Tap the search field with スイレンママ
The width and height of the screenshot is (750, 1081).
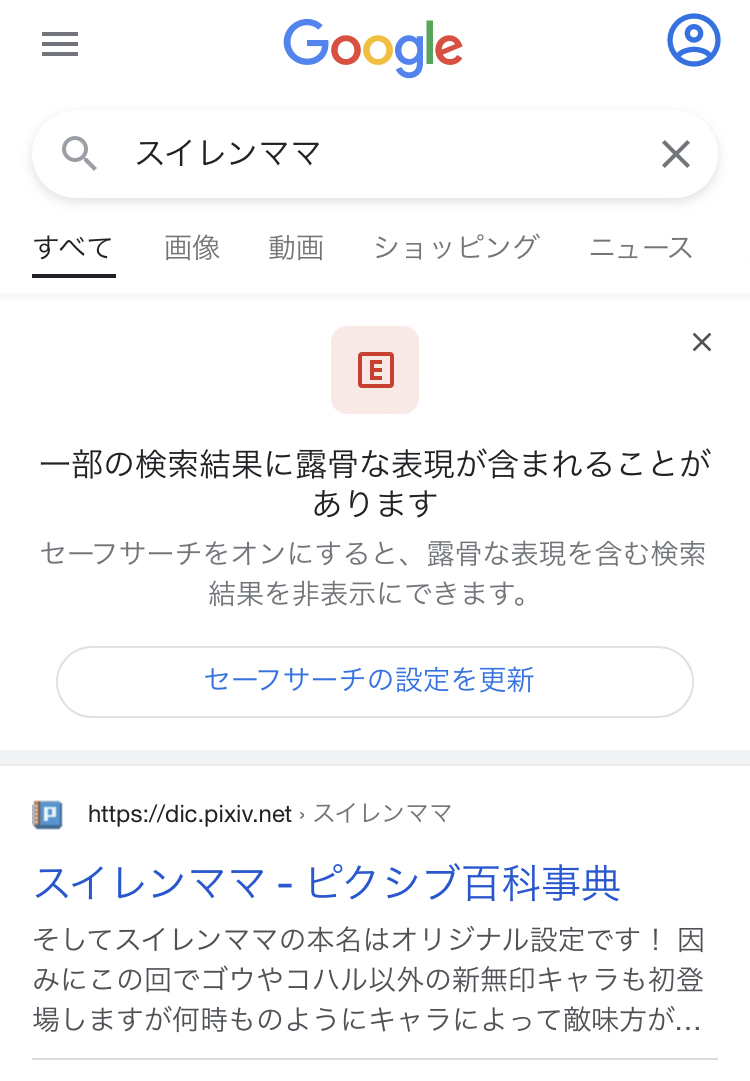point(375,154)
